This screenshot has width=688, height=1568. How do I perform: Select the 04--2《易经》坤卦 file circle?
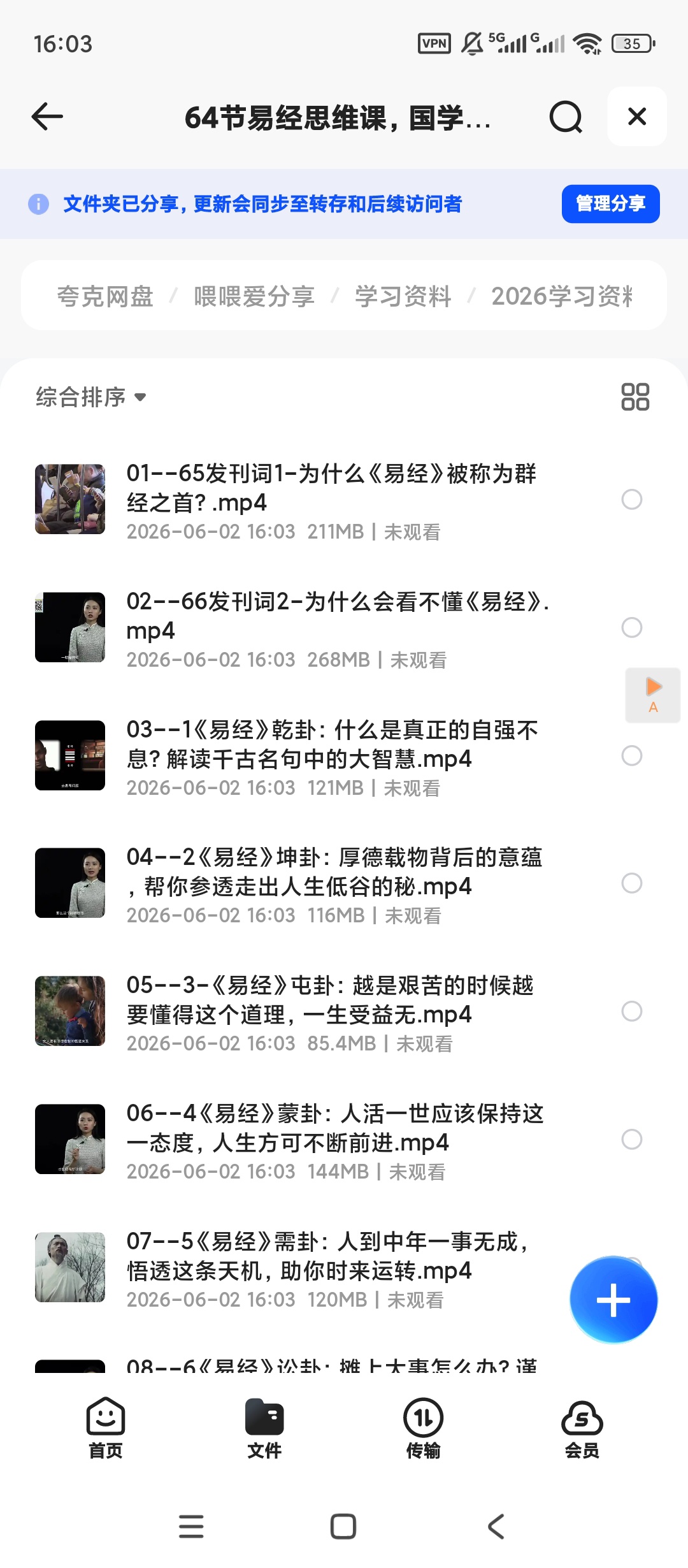pyautogui.click(x=631, y=883)
